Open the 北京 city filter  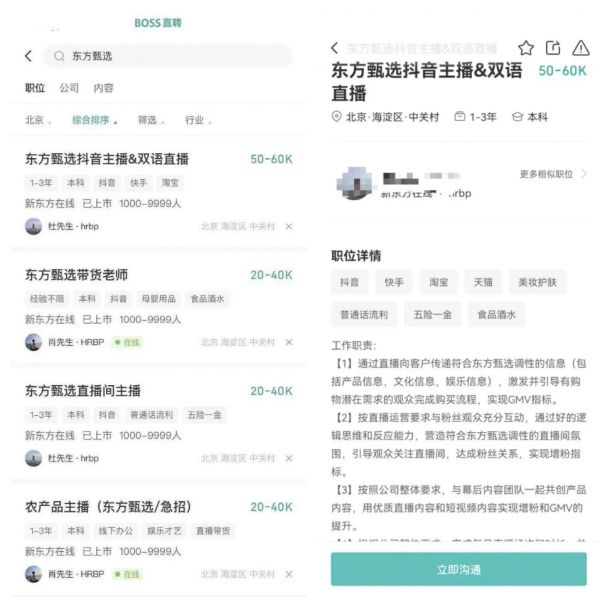point(38,120)
